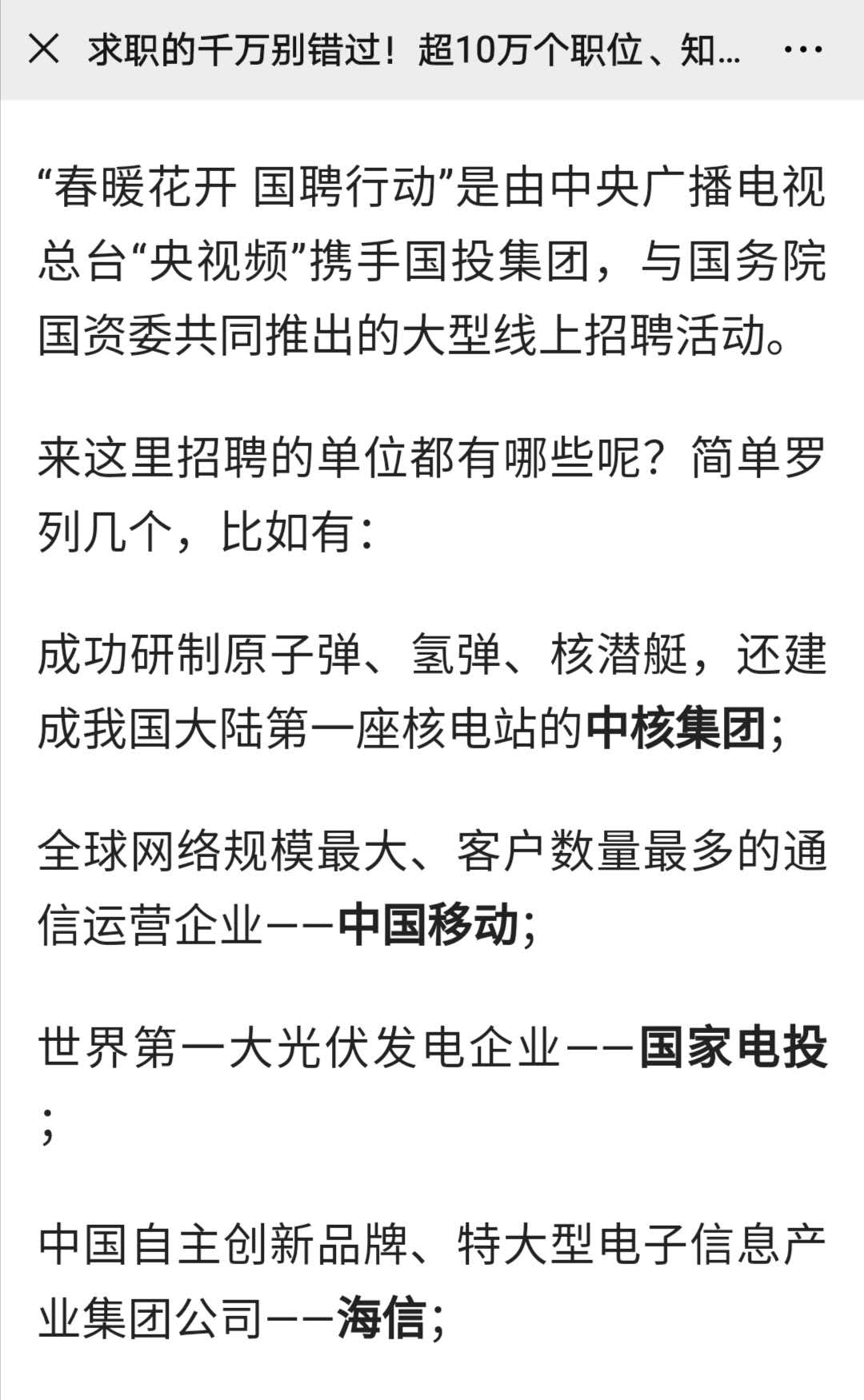This screenshot has height=1400, width=864.
Task: Close the article page
Action: [43, 50]
